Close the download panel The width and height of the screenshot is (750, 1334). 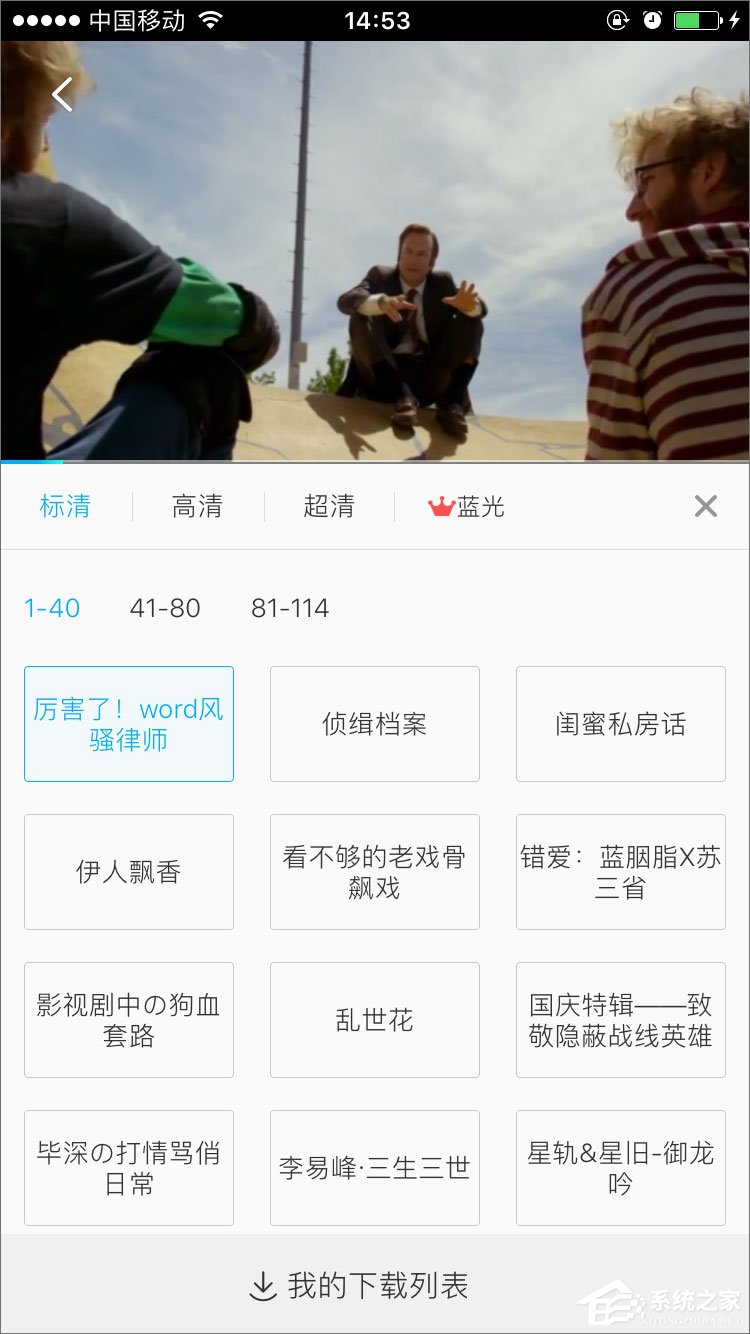pos(706,507)
